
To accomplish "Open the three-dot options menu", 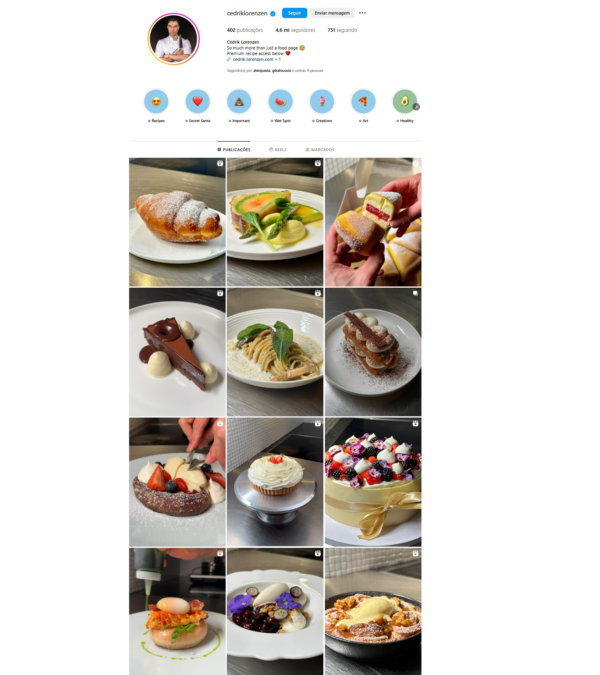I will [363, 13].
